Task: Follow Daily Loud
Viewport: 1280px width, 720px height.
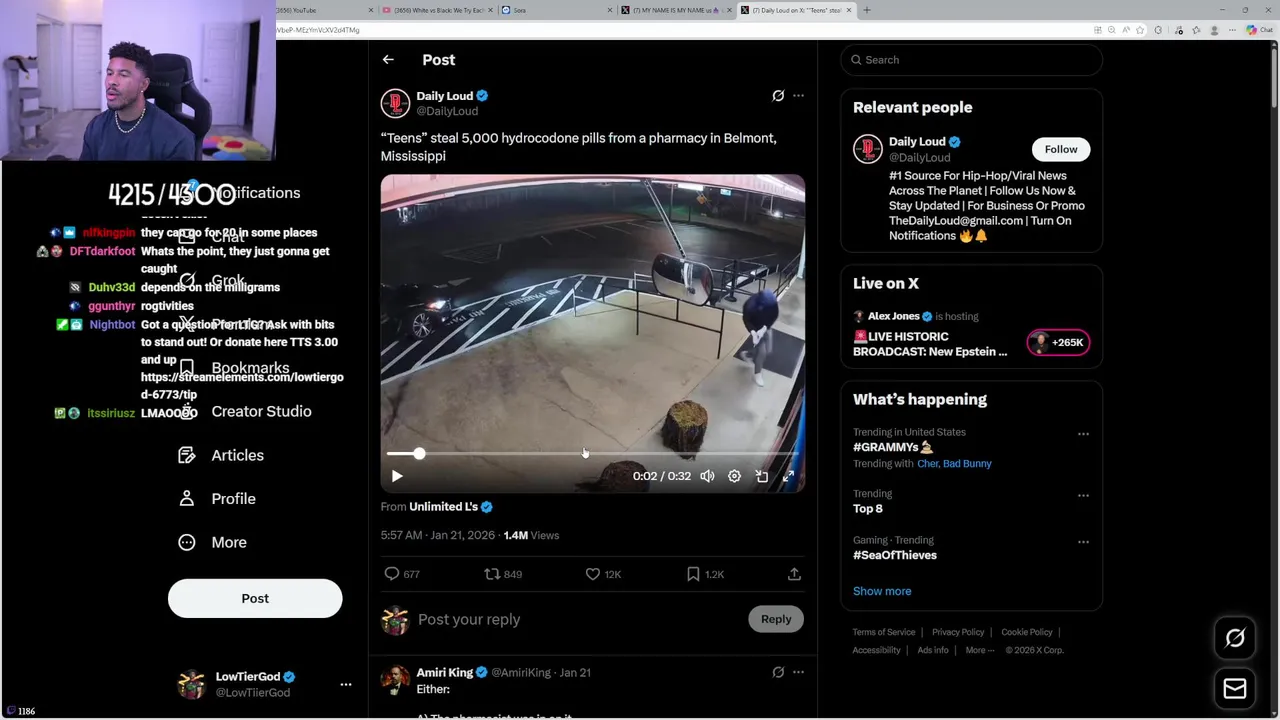Action: coord(1061,149)
